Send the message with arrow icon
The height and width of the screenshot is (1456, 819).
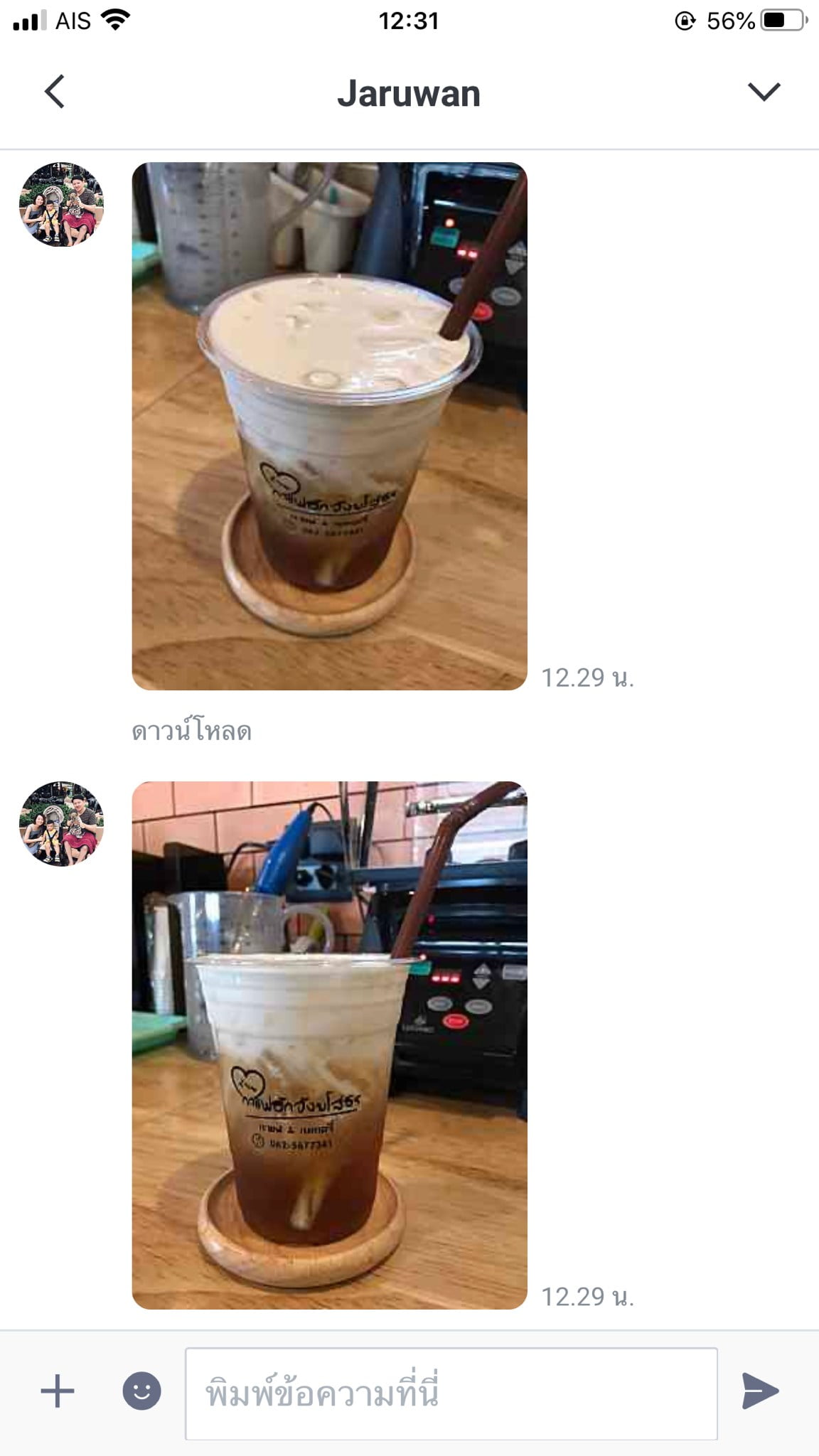tap(760, 1391)
